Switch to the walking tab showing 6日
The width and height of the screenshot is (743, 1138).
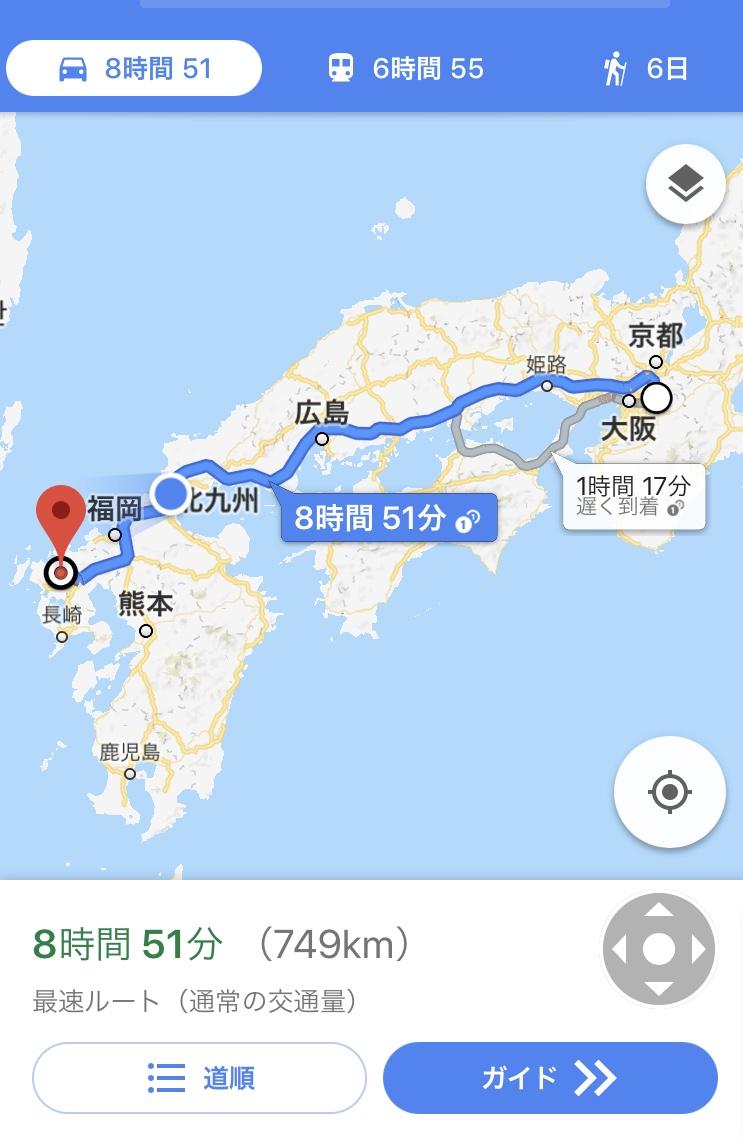point(647,69)
